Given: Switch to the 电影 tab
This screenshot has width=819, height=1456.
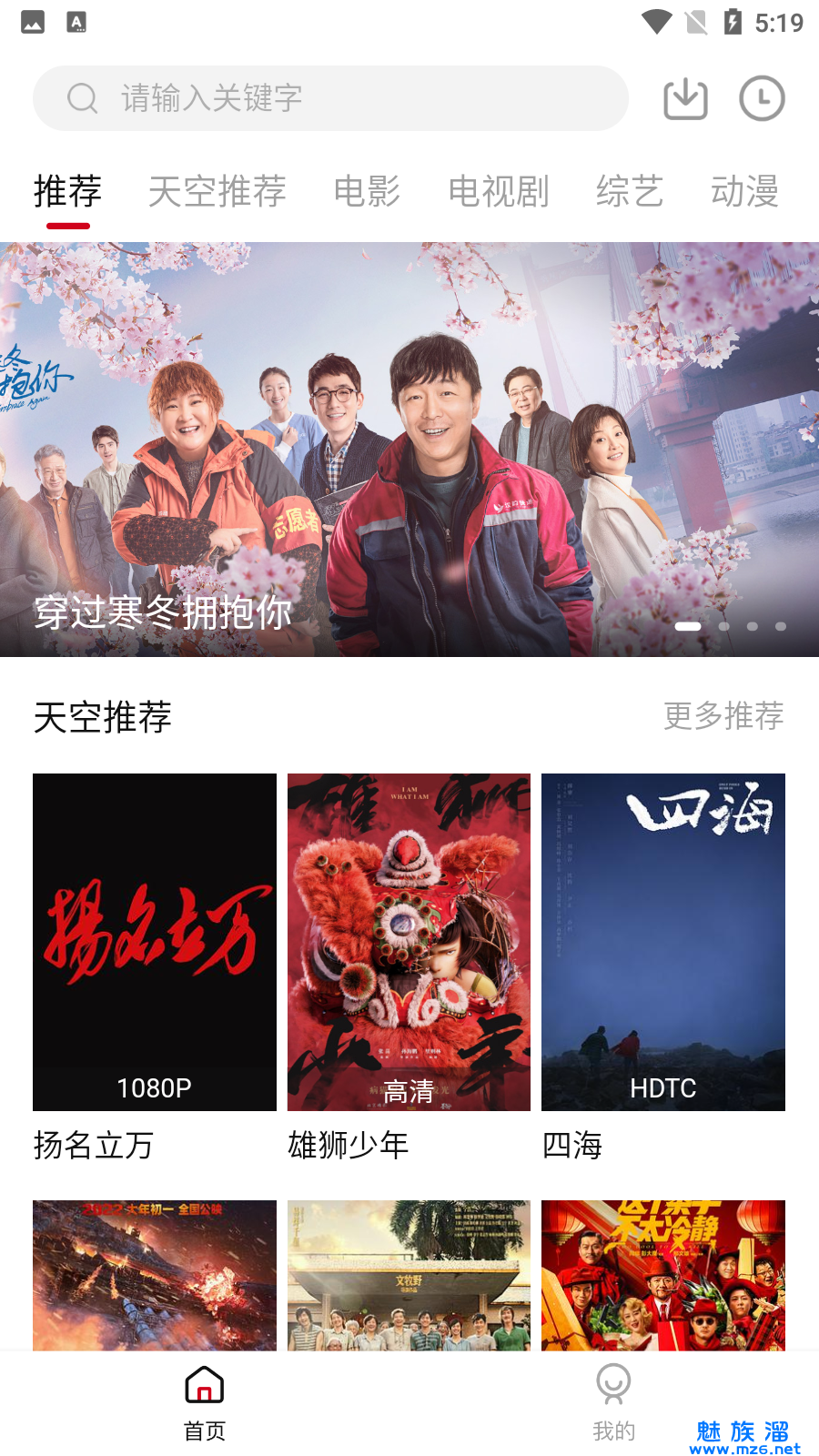Looking at the screenshot, I should pos(367,192).
